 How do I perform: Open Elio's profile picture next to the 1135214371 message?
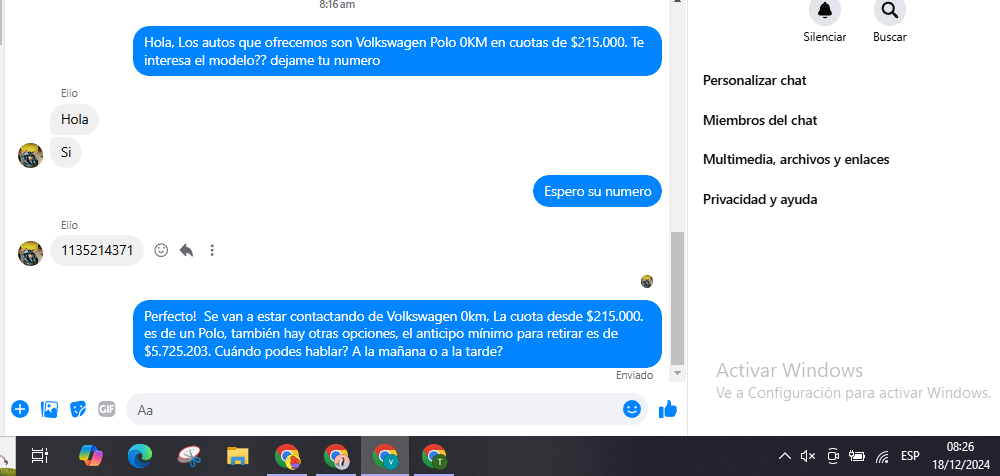click(x=30, y=252)
